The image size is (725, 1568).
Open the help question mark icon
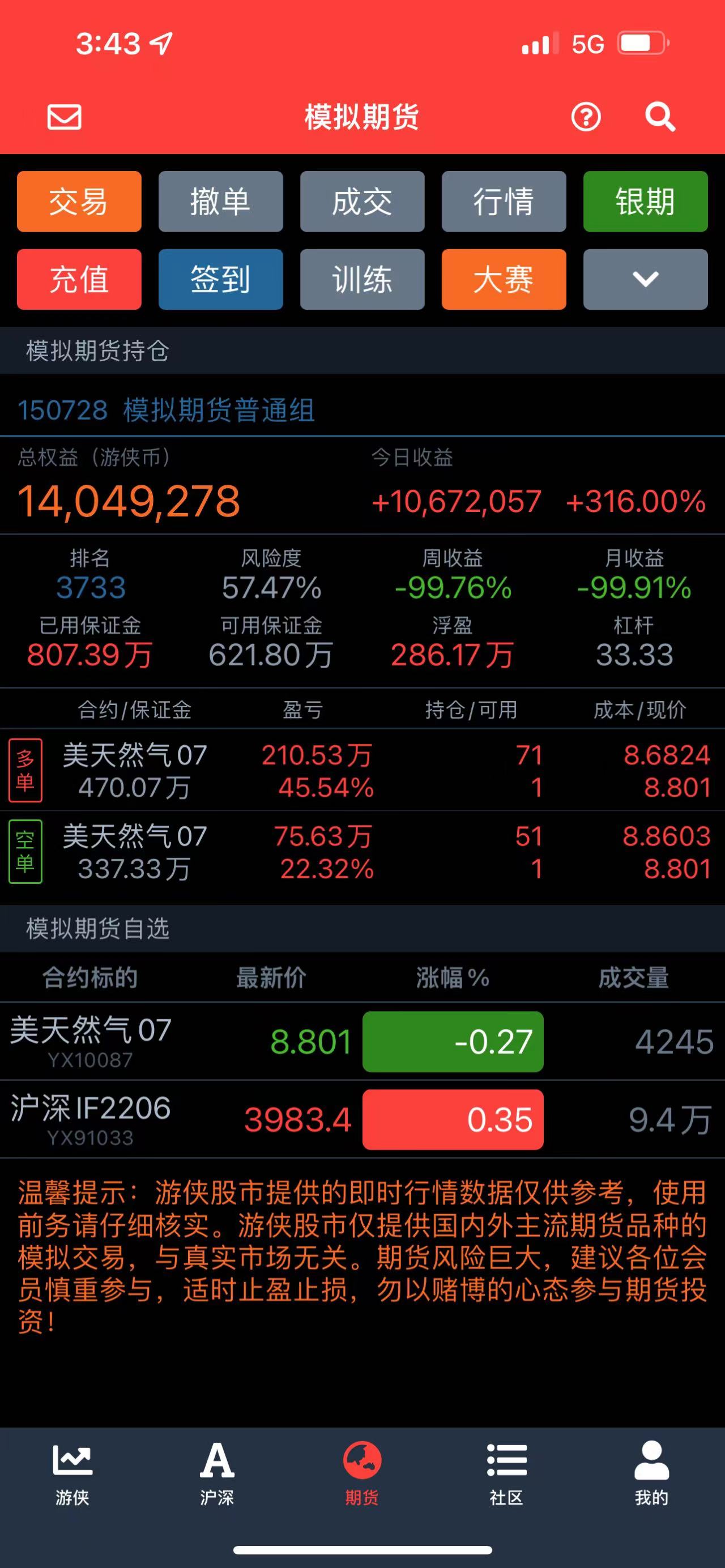click(586, 117)
